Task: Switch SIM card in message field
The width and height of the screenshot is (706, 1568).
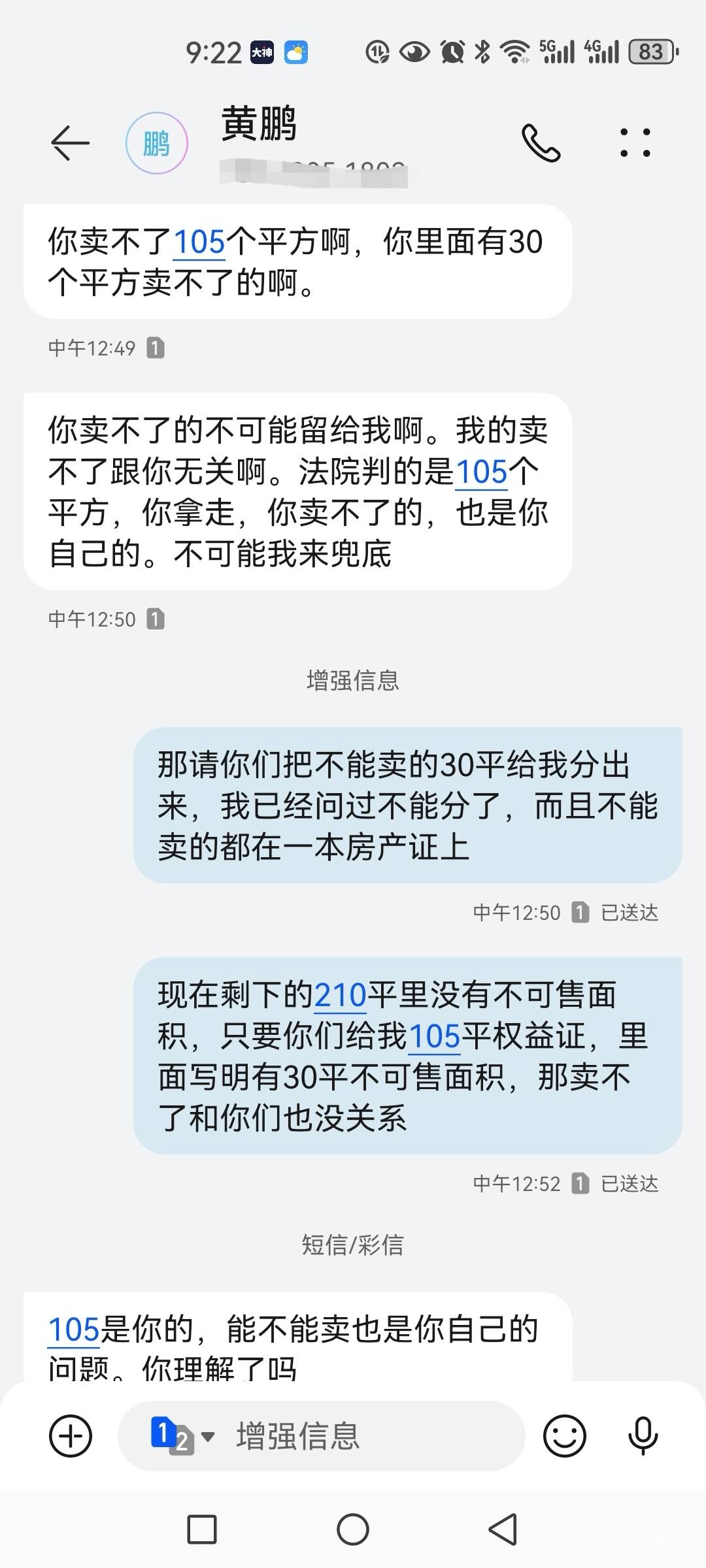Action: point(182,1435)
